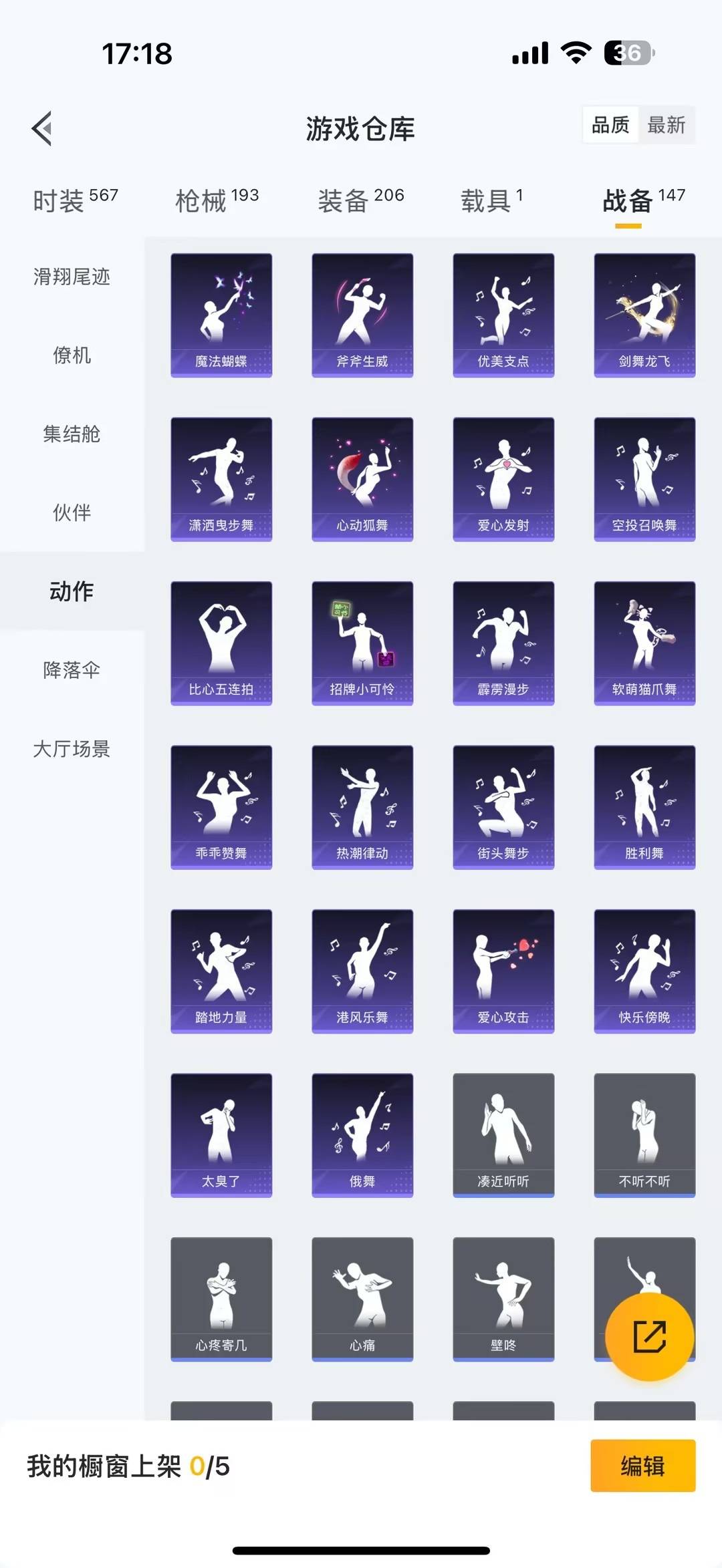Open the 载具 tab
This screenshot has height=1568, width=722.
pyautogui.click(x=491, y=200)
